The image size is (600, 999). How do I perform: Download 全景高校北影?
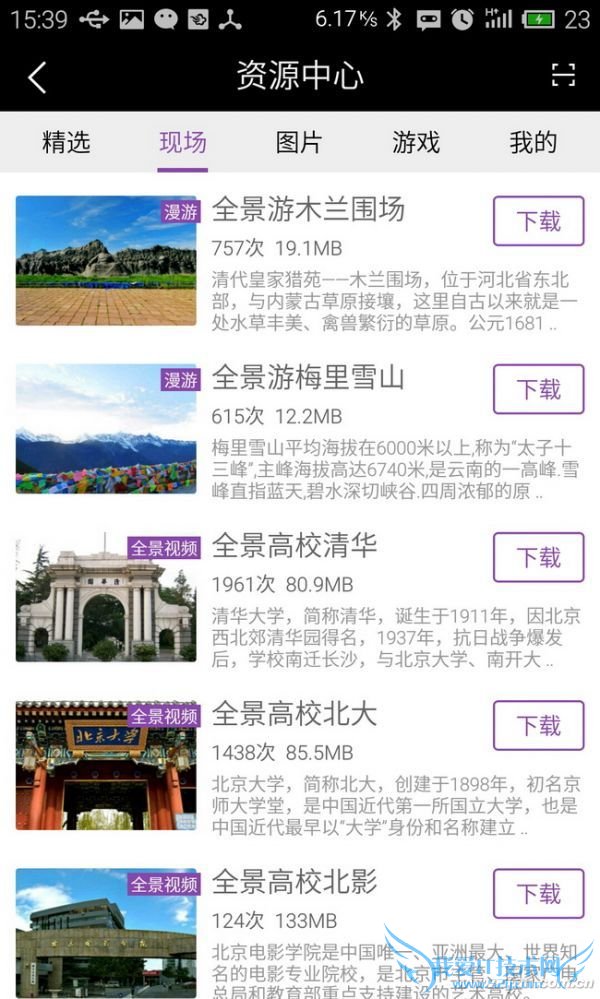[538, 893]
